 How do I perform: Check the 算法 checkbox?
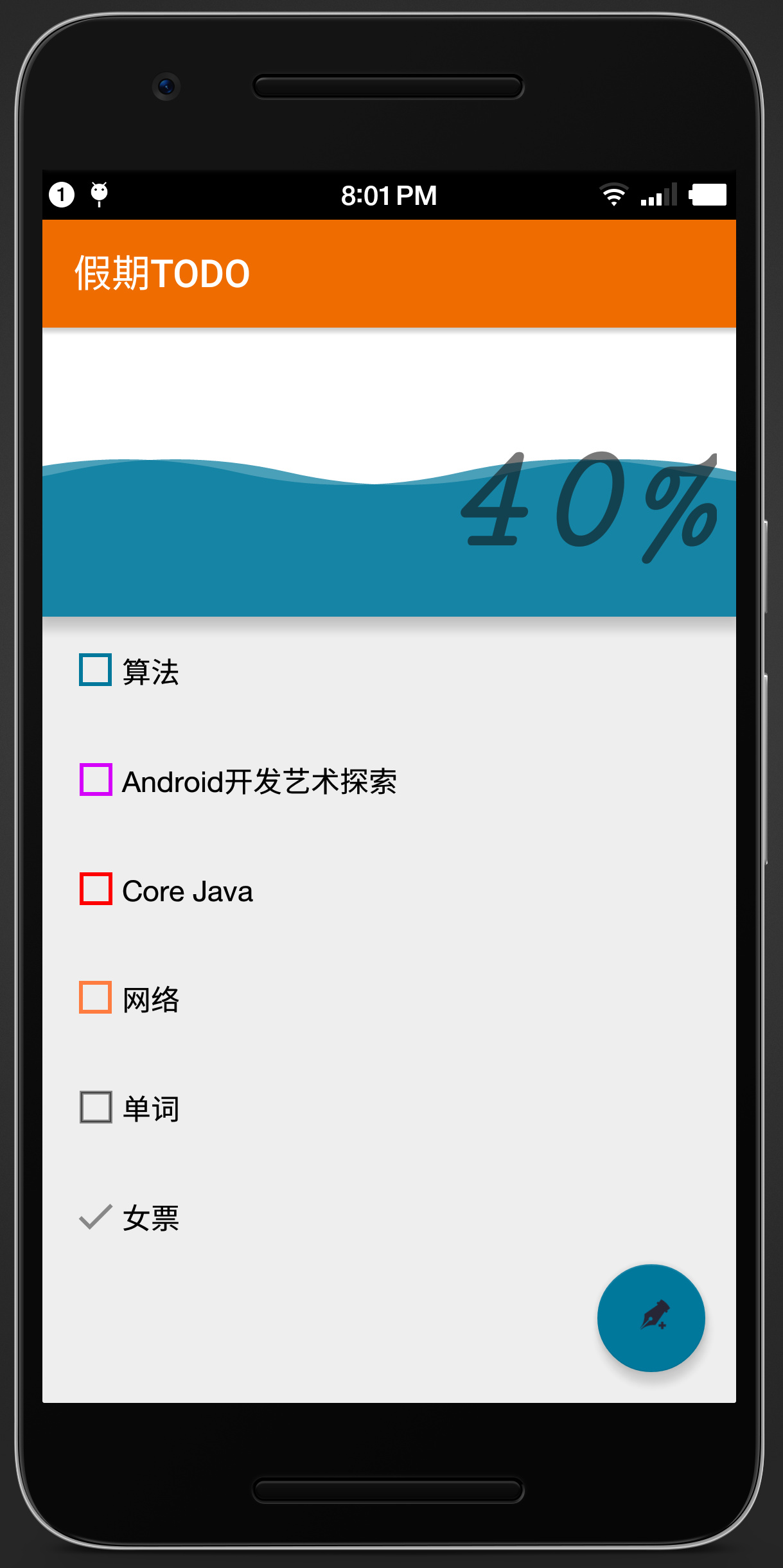pos(96,670)
